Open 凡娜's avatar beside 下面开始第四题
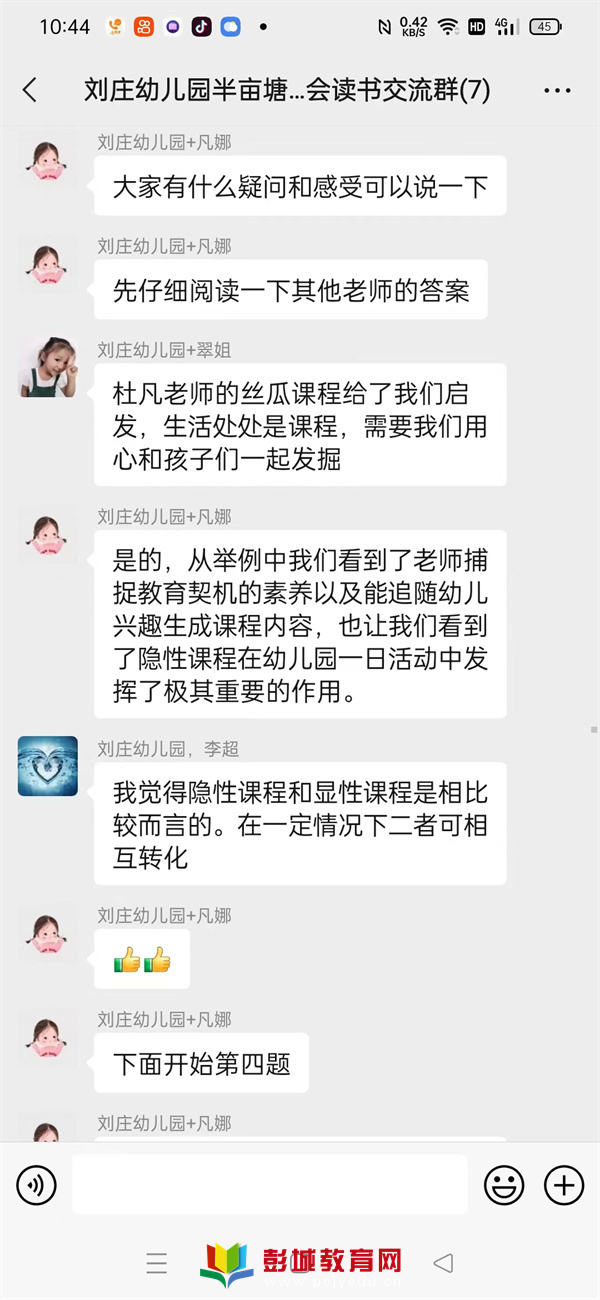Viewport: 600px width, 1300px height. click(x=47, y=1036)
